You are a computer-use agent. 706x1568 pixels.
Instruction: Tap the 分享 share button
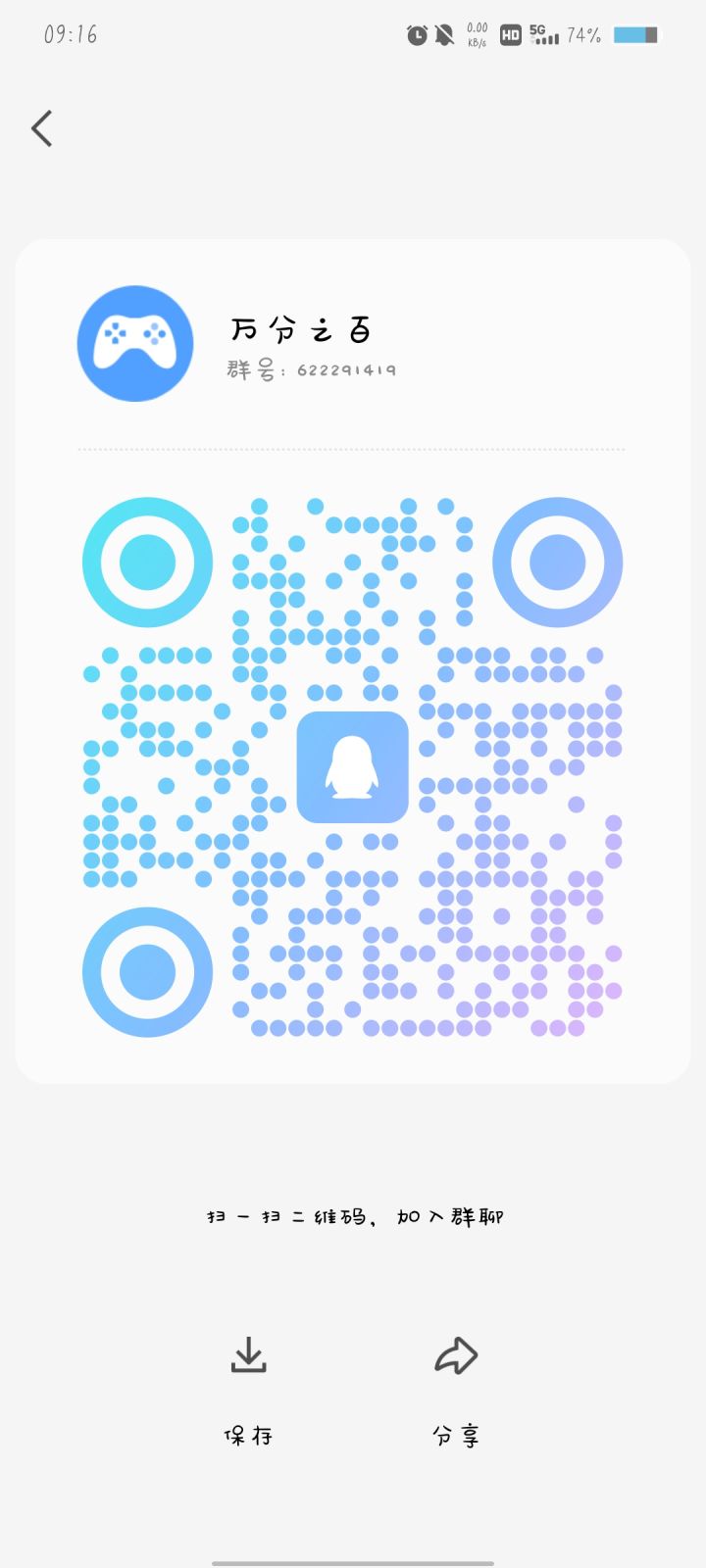pyautogui.click(x=457, y=1434)
